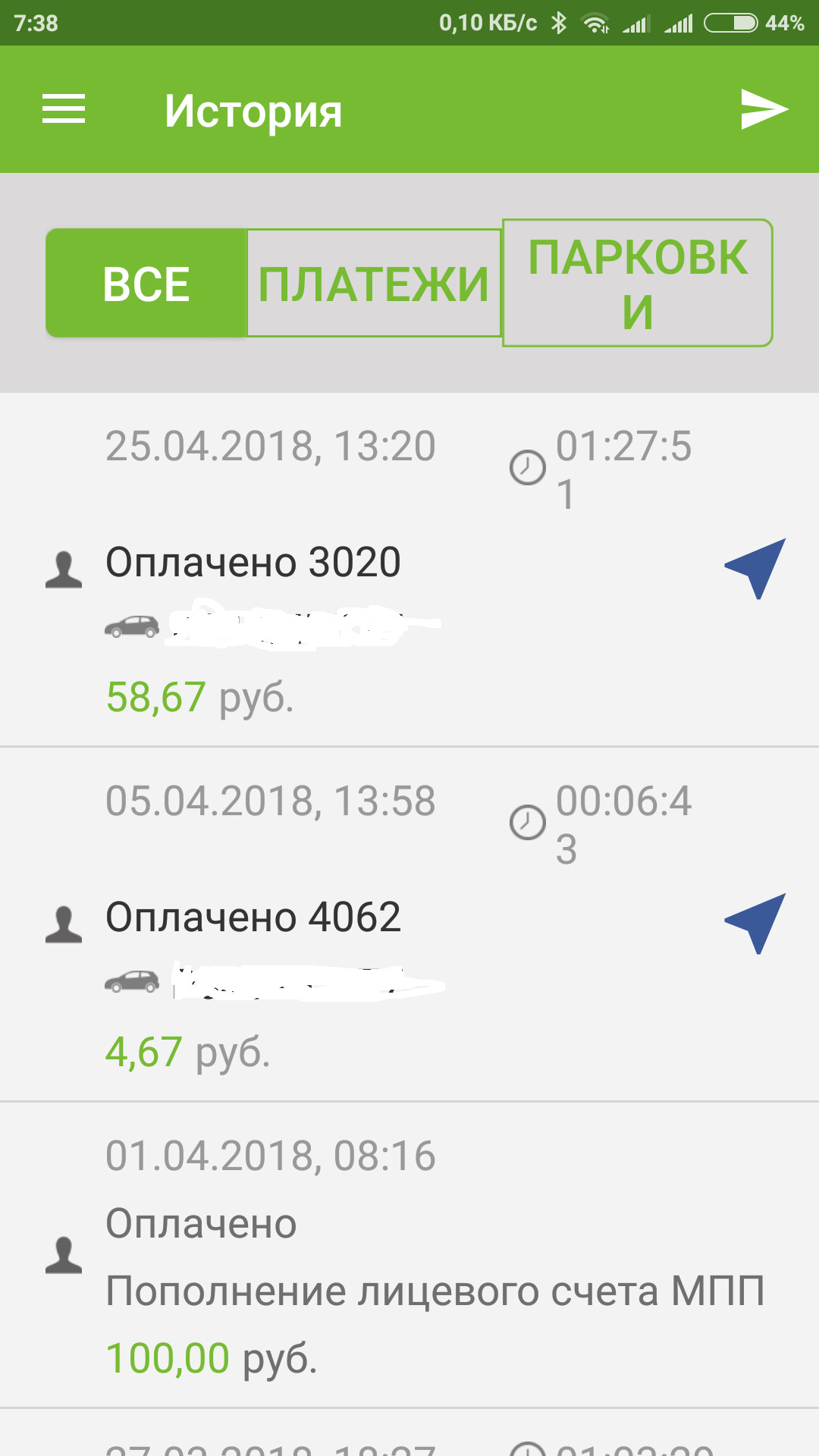Tap the paper plane icon in header
The width and height of the screenshot is (819, 1456).
coord(764,109)
